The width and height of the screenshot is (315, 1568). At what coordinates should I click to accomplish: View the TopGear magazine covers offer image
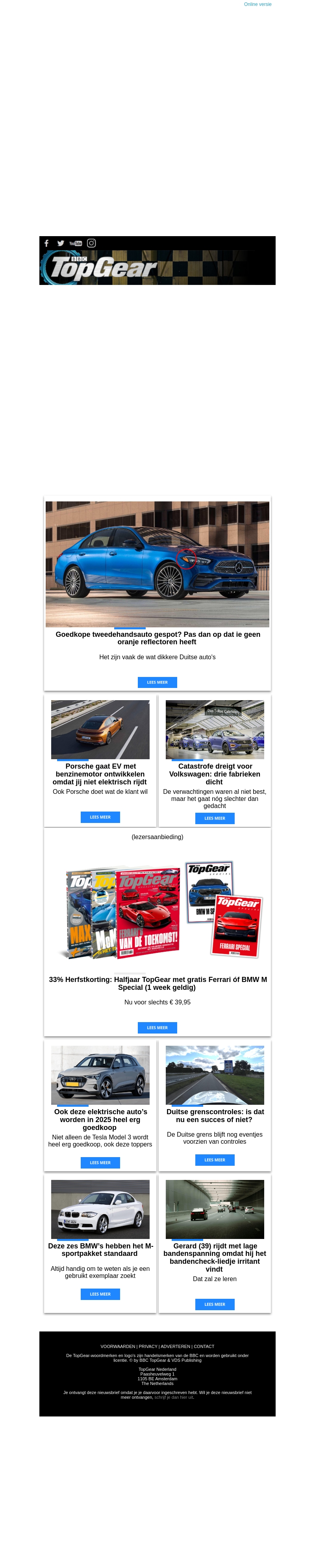click(x=157, y=910)
